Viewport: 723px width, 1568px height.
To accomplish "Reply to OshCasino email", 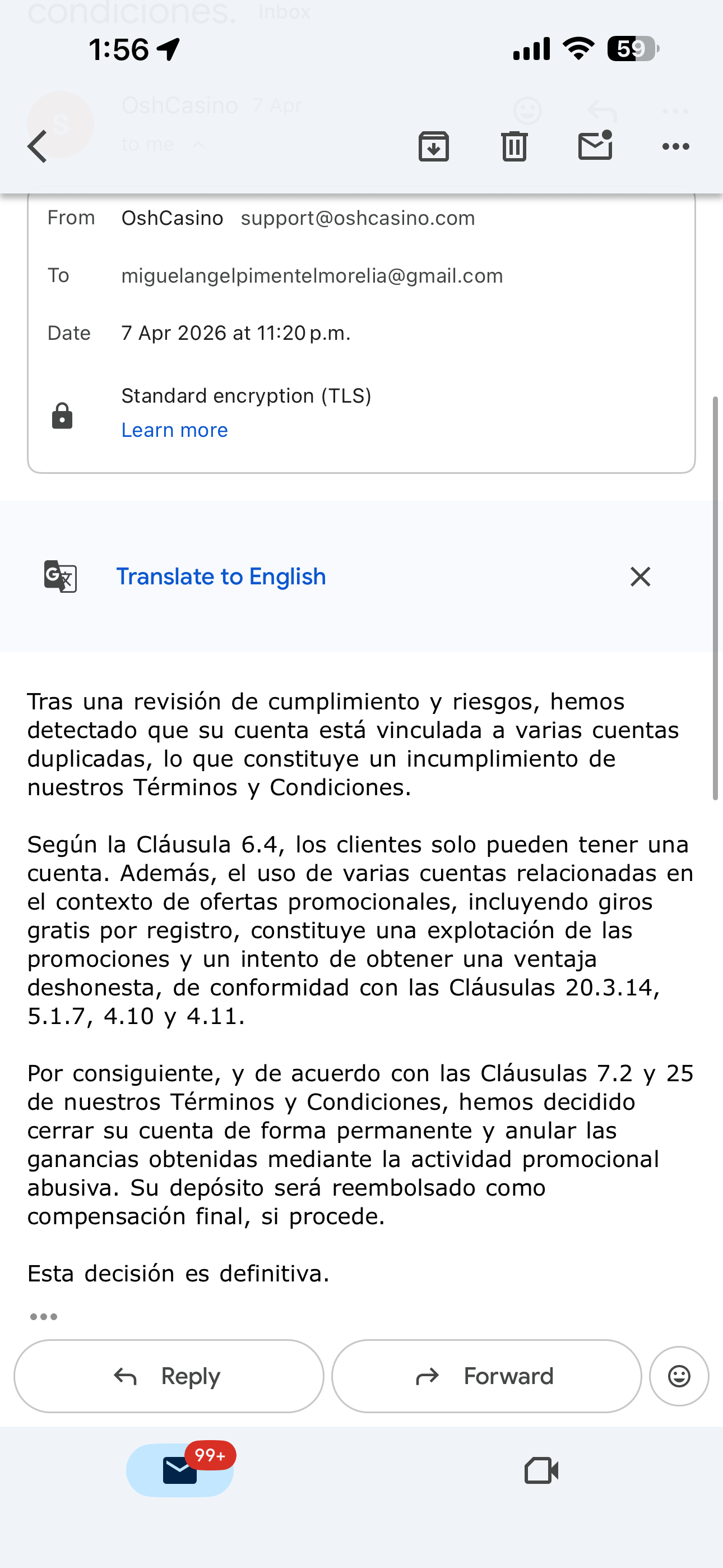I will (169, 1376).
